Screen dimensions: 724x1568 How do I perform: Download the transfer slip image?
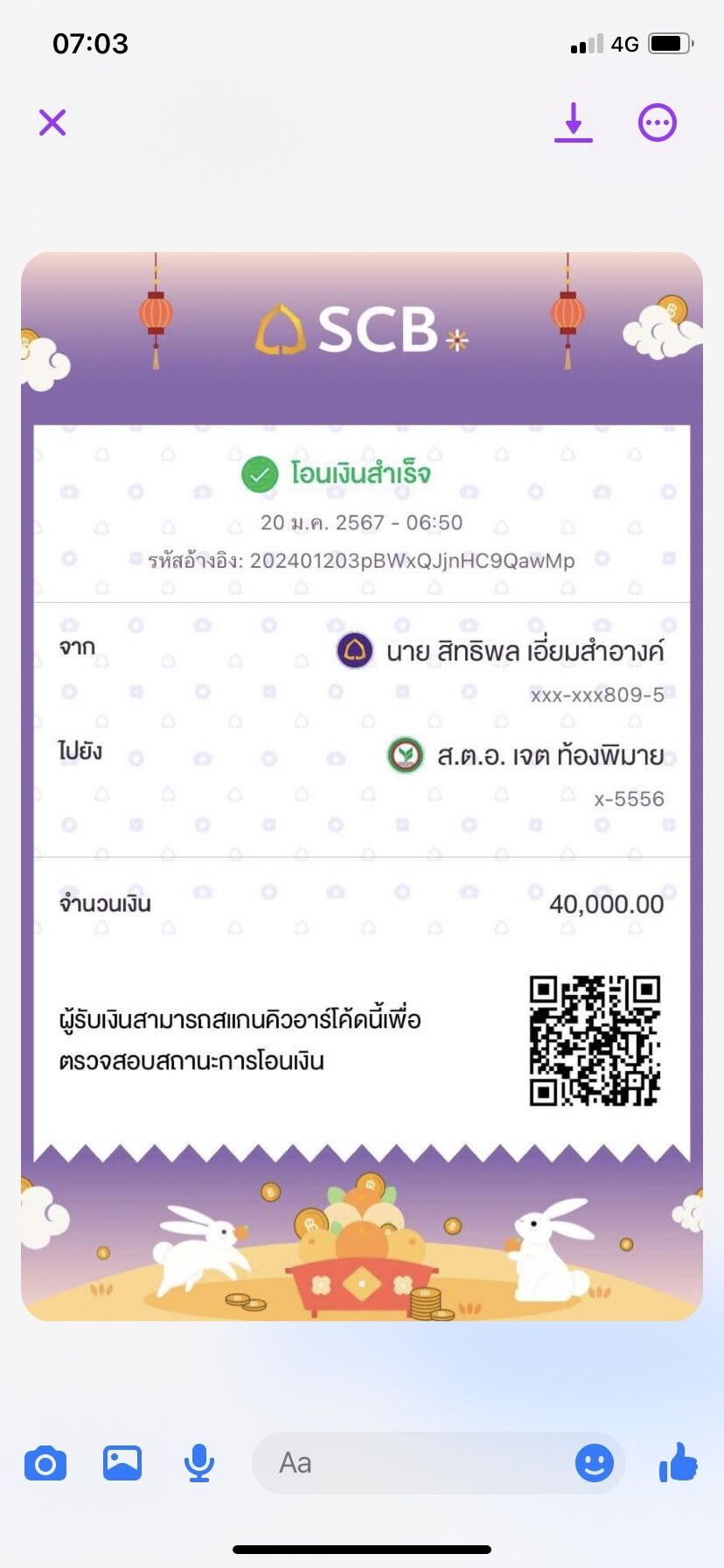click(x=573, y=122)
